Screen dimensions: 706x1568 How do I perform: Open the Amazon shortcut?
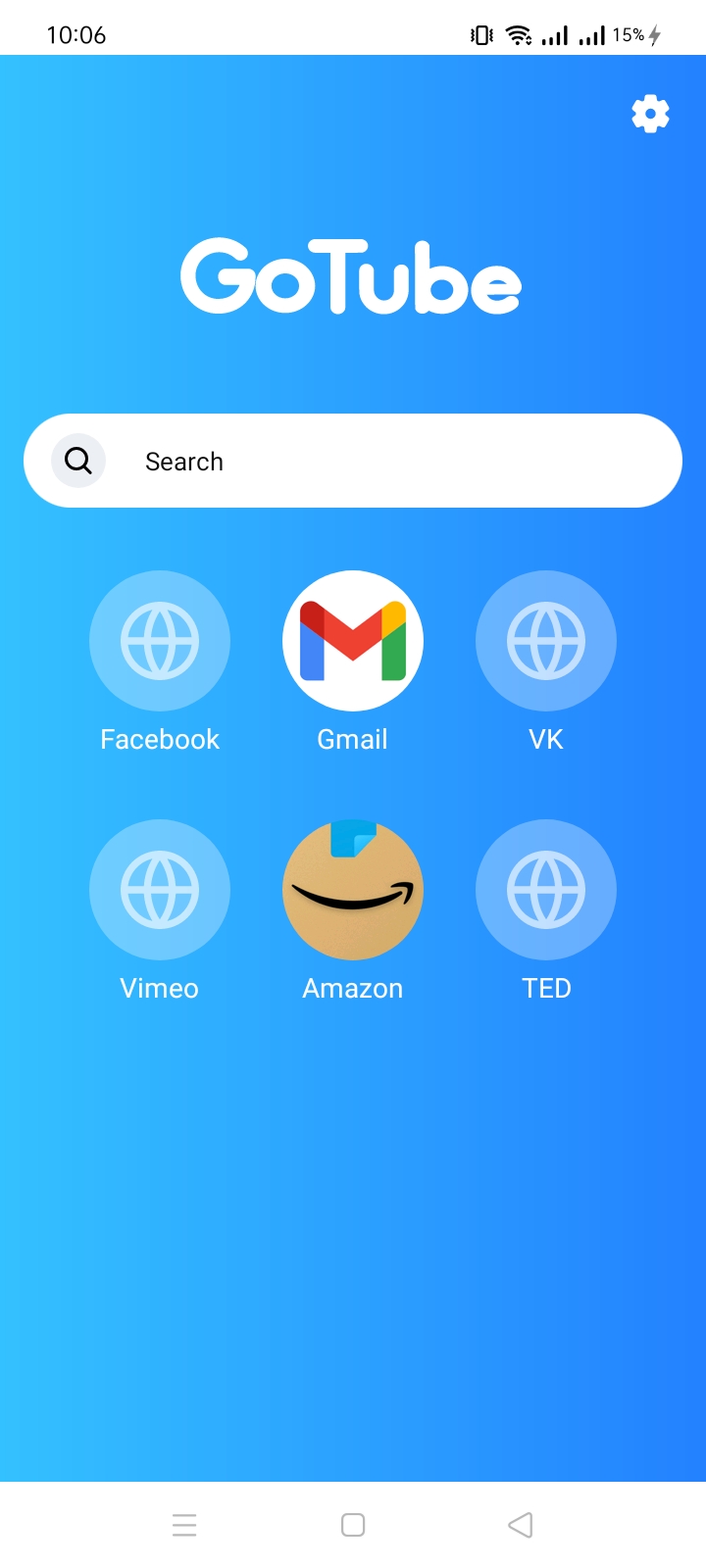(353, 890)
